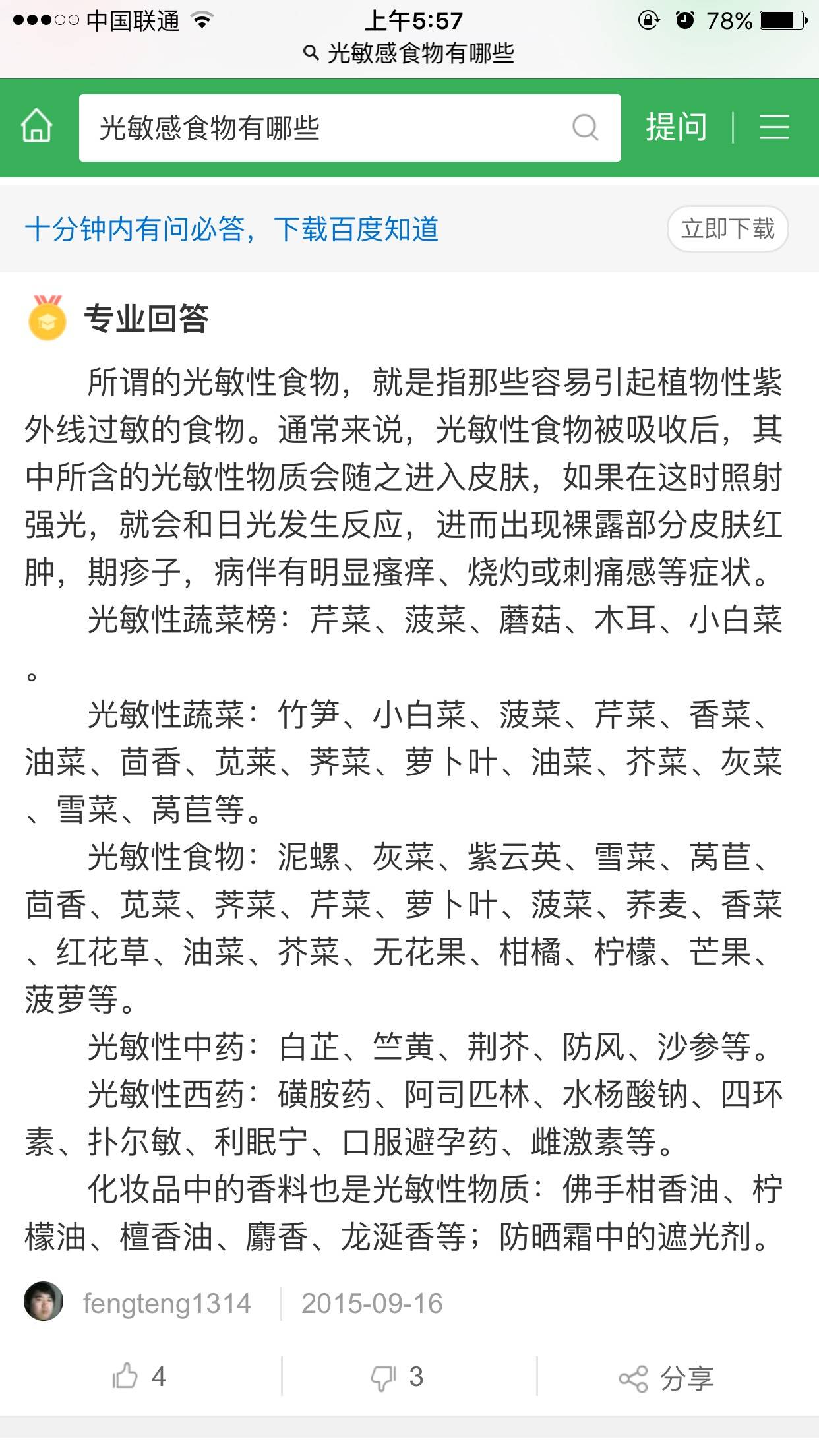Tap 提问 to ask a question
819x1456 pixels.
click(676, 127)
